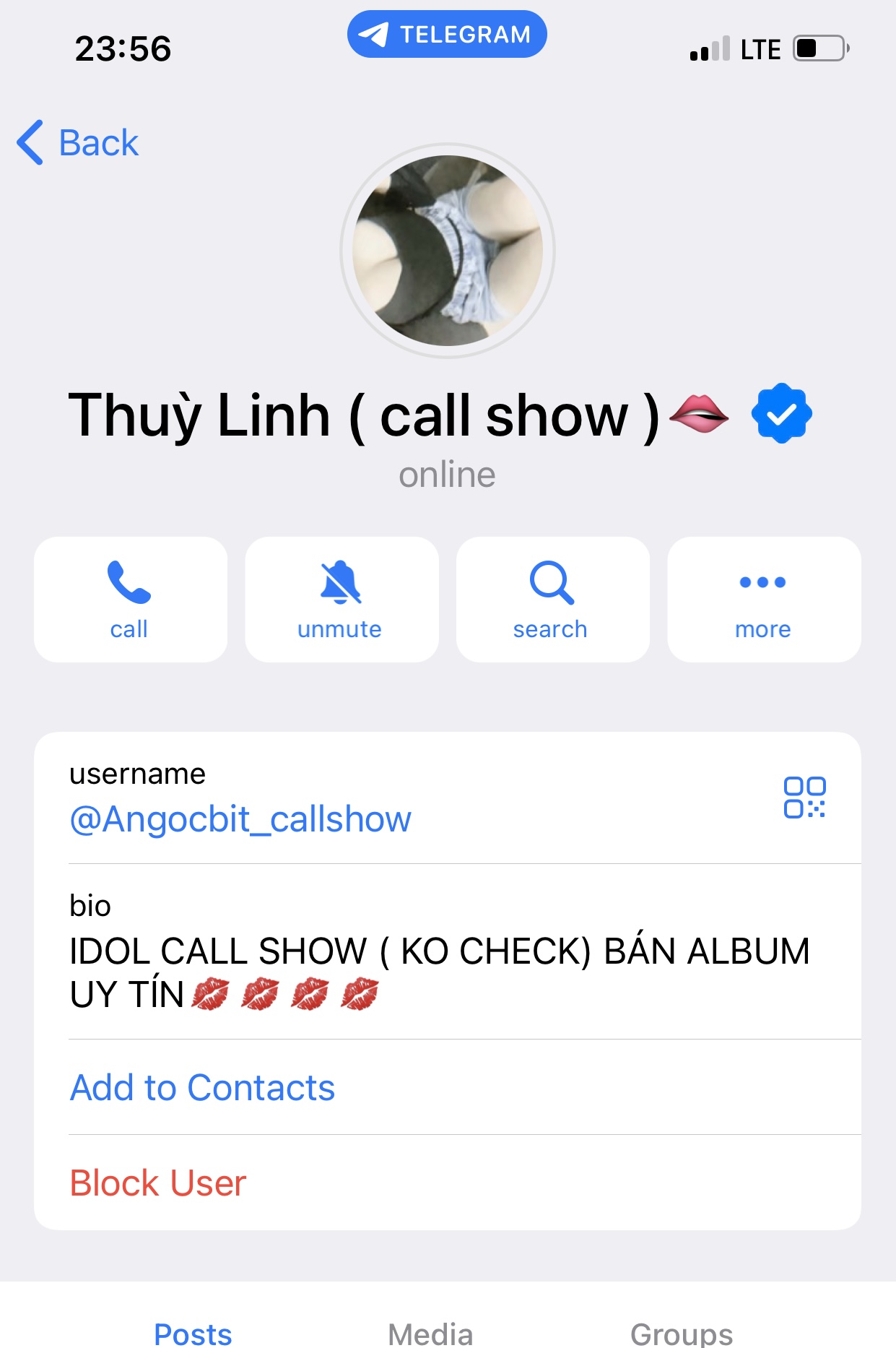Go back to the previous screen

pyautogui.click(x=77, y=142)
